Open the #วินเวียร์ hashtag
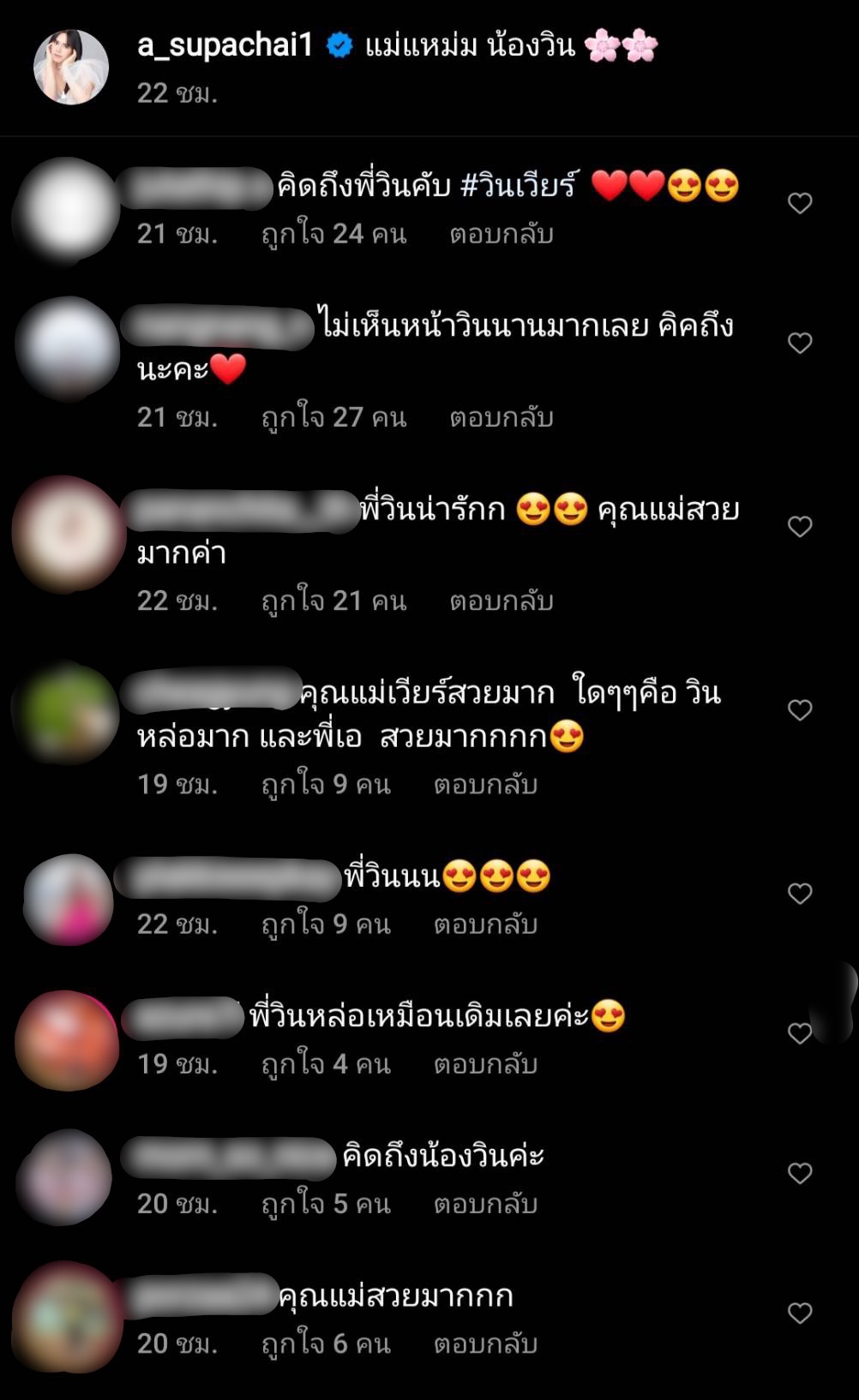859x1400 pixels. (519, 186)
